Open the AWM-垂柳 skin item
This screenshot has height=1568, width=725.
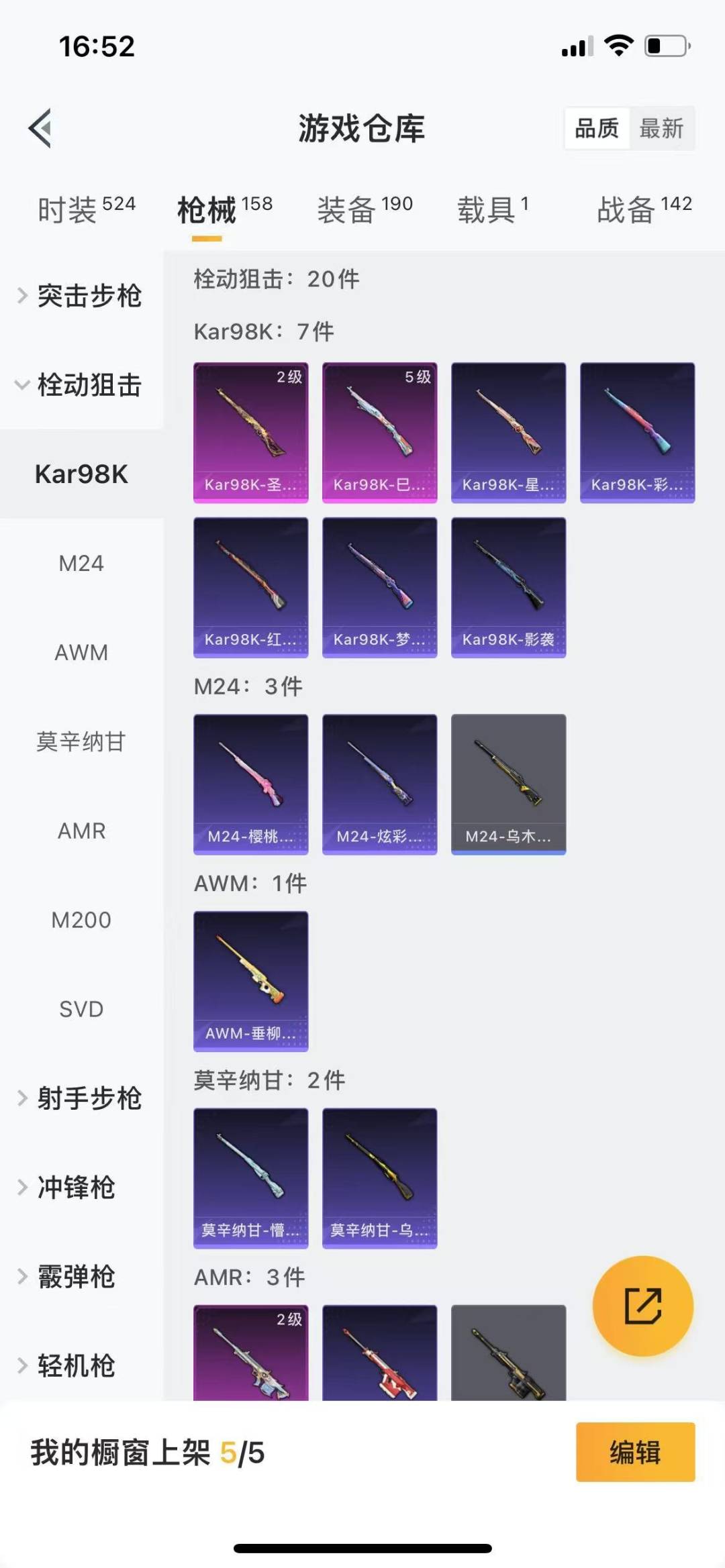(x=250, y=981)
